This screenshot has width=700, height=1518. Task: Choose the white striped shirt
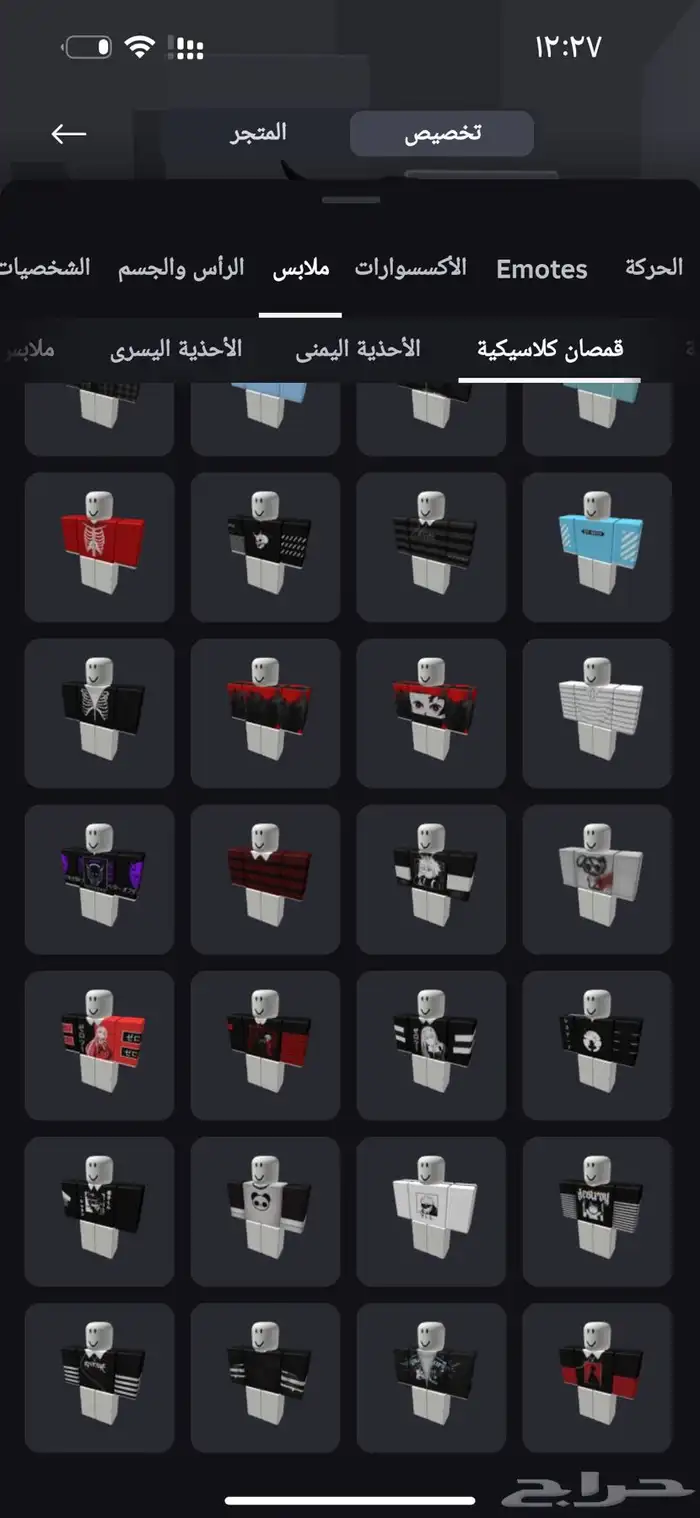click(x=597, y=714)
